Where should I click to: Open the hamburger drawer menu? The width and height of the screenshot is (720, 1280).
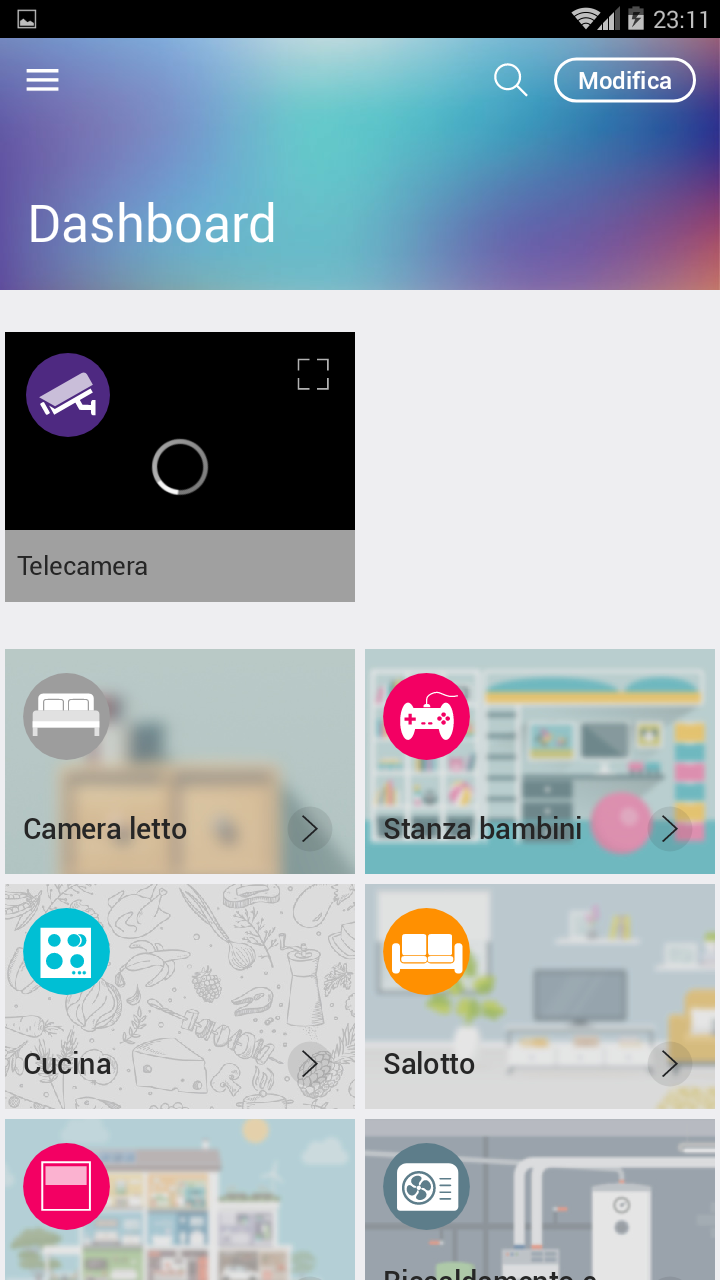click(x=42, y=81)
